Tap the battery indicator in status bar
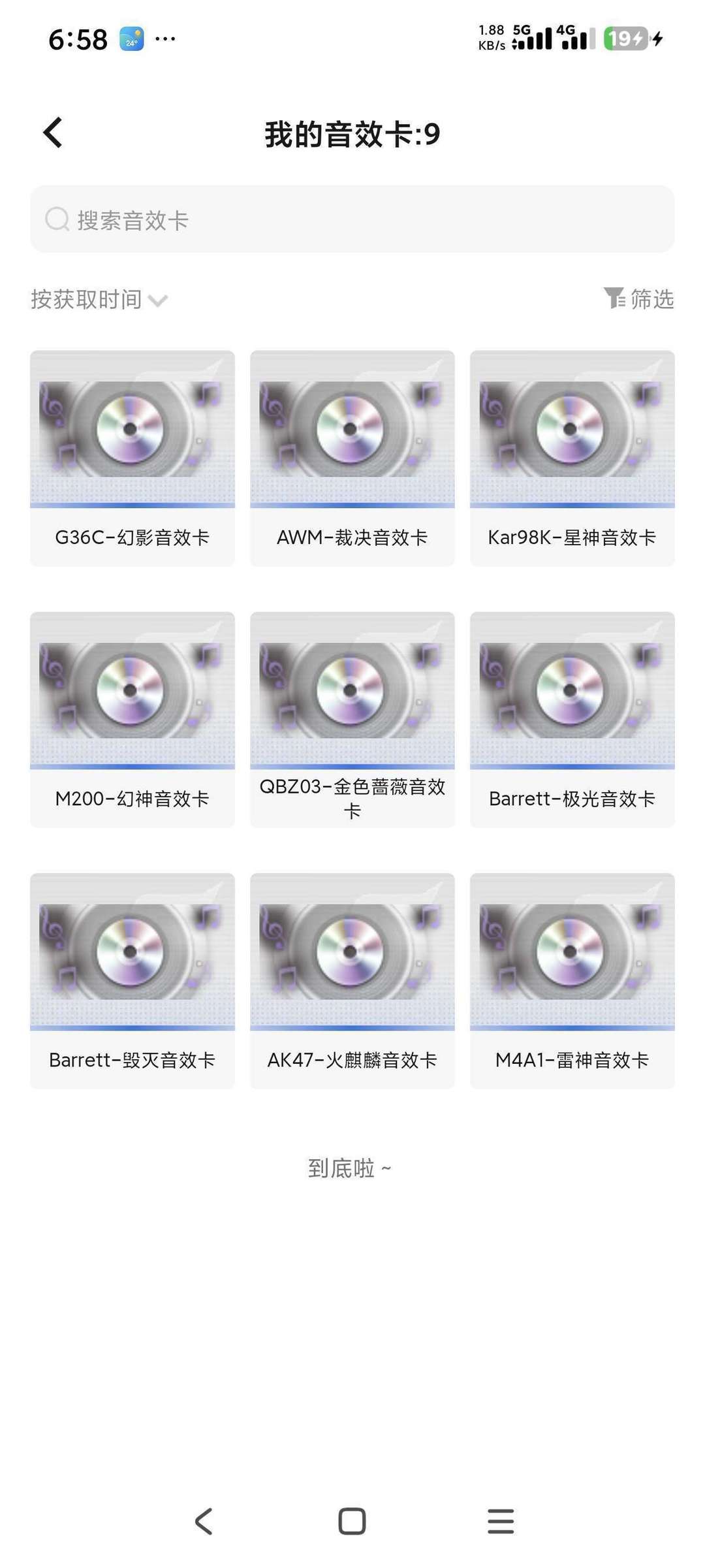This screenshot has height=1568, width=705. [625, 39]
